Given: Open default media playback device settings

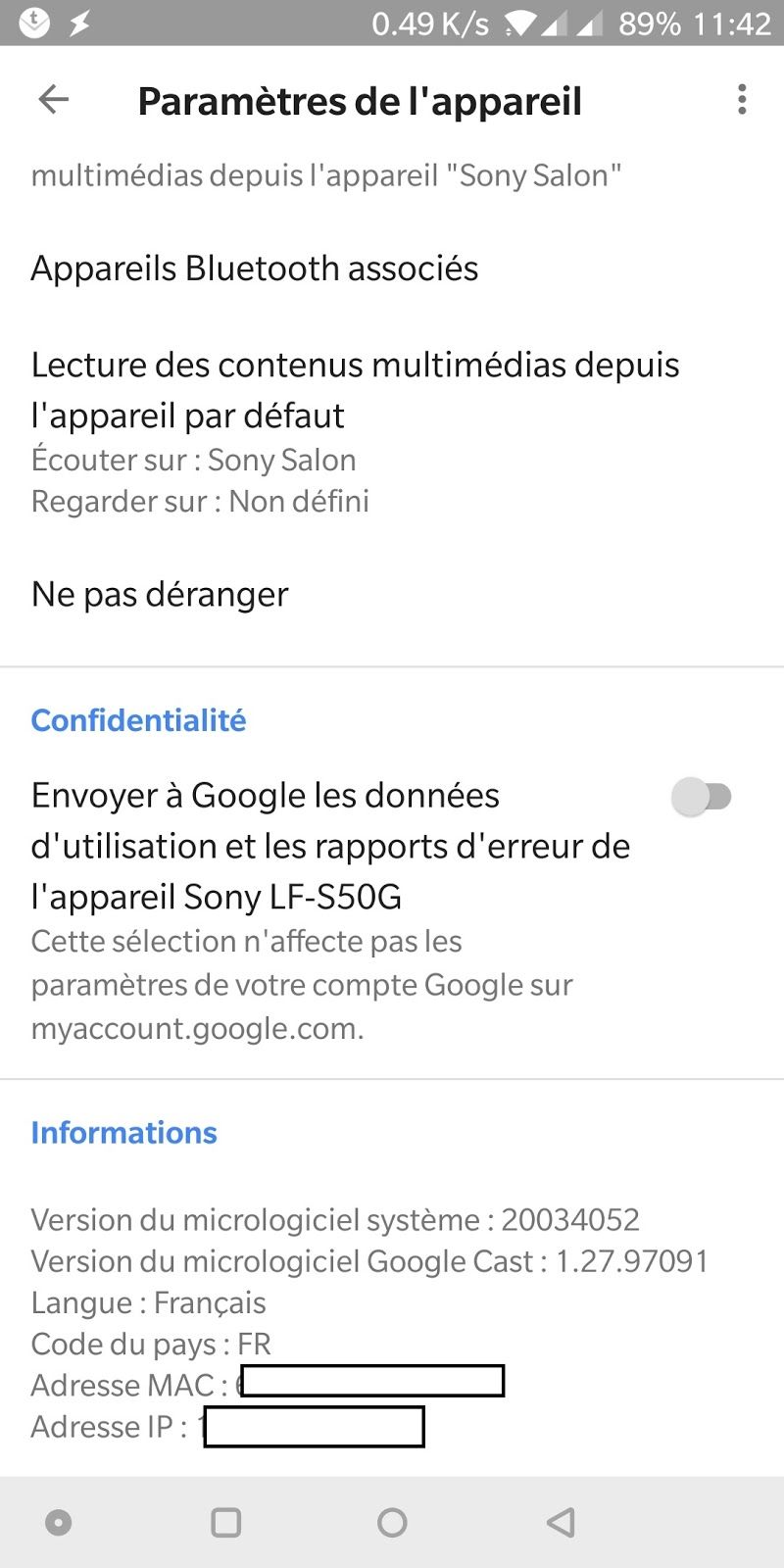Looking at the screenshot, I should (x=357, y=390).
